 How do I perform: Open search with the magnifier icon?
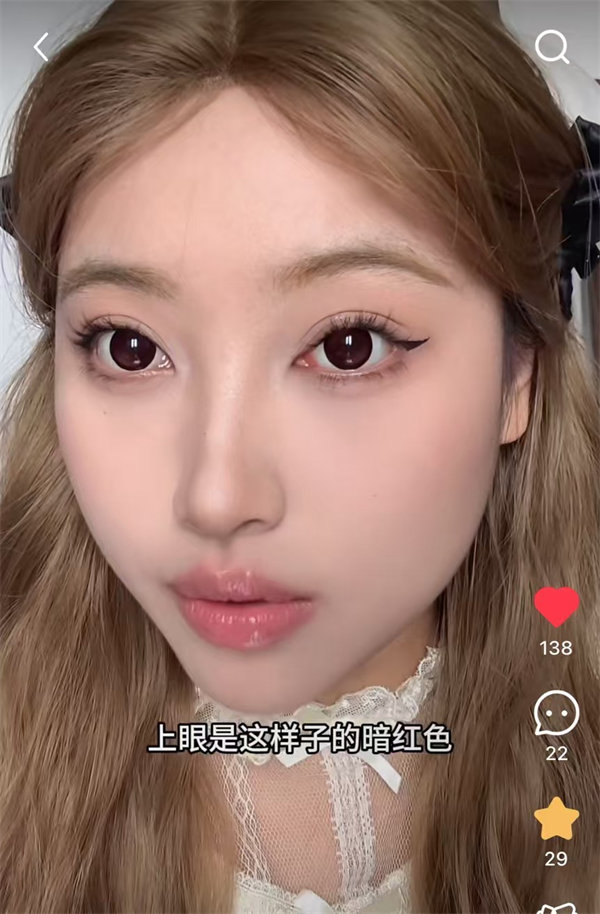coord(551,47)
